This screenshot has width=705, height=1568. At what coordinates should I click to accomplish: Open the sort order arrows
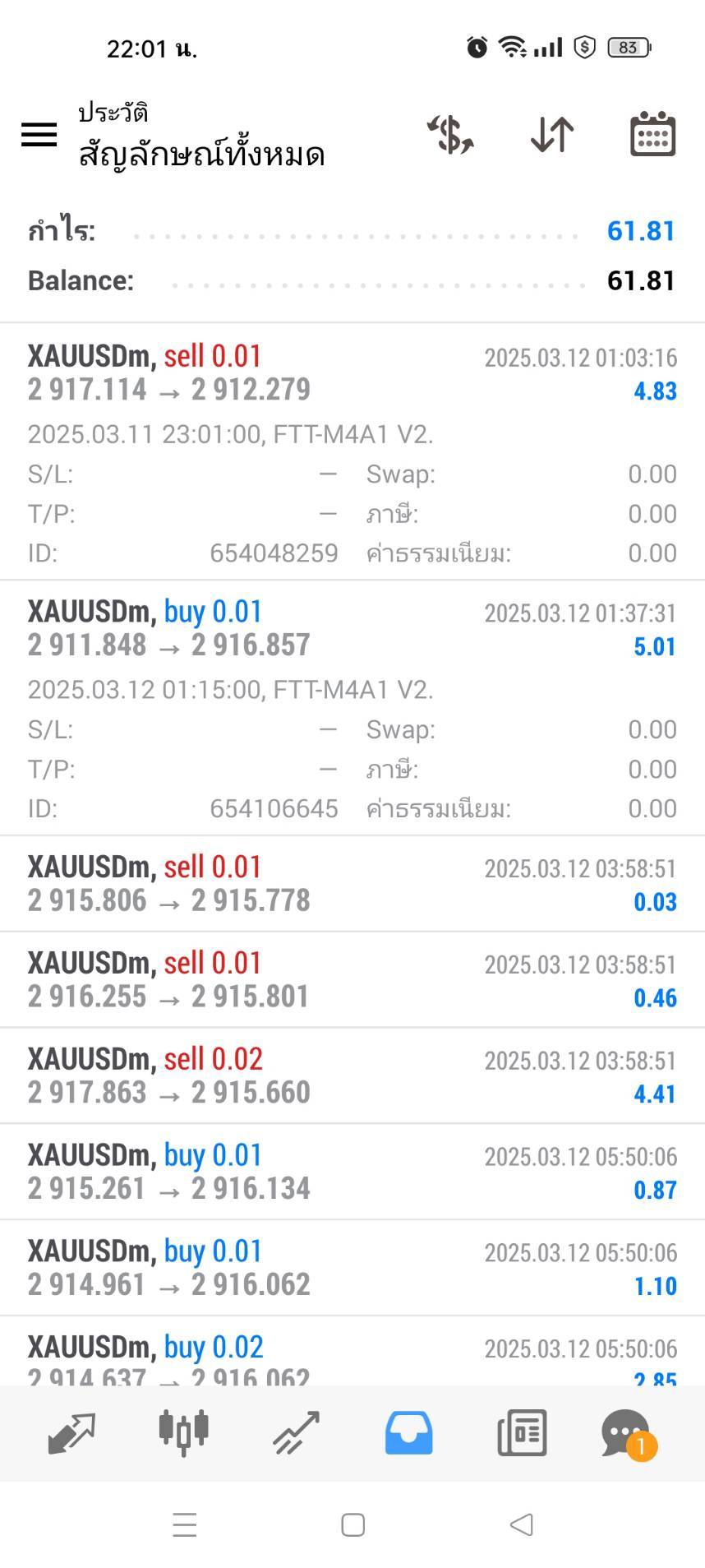551,134
